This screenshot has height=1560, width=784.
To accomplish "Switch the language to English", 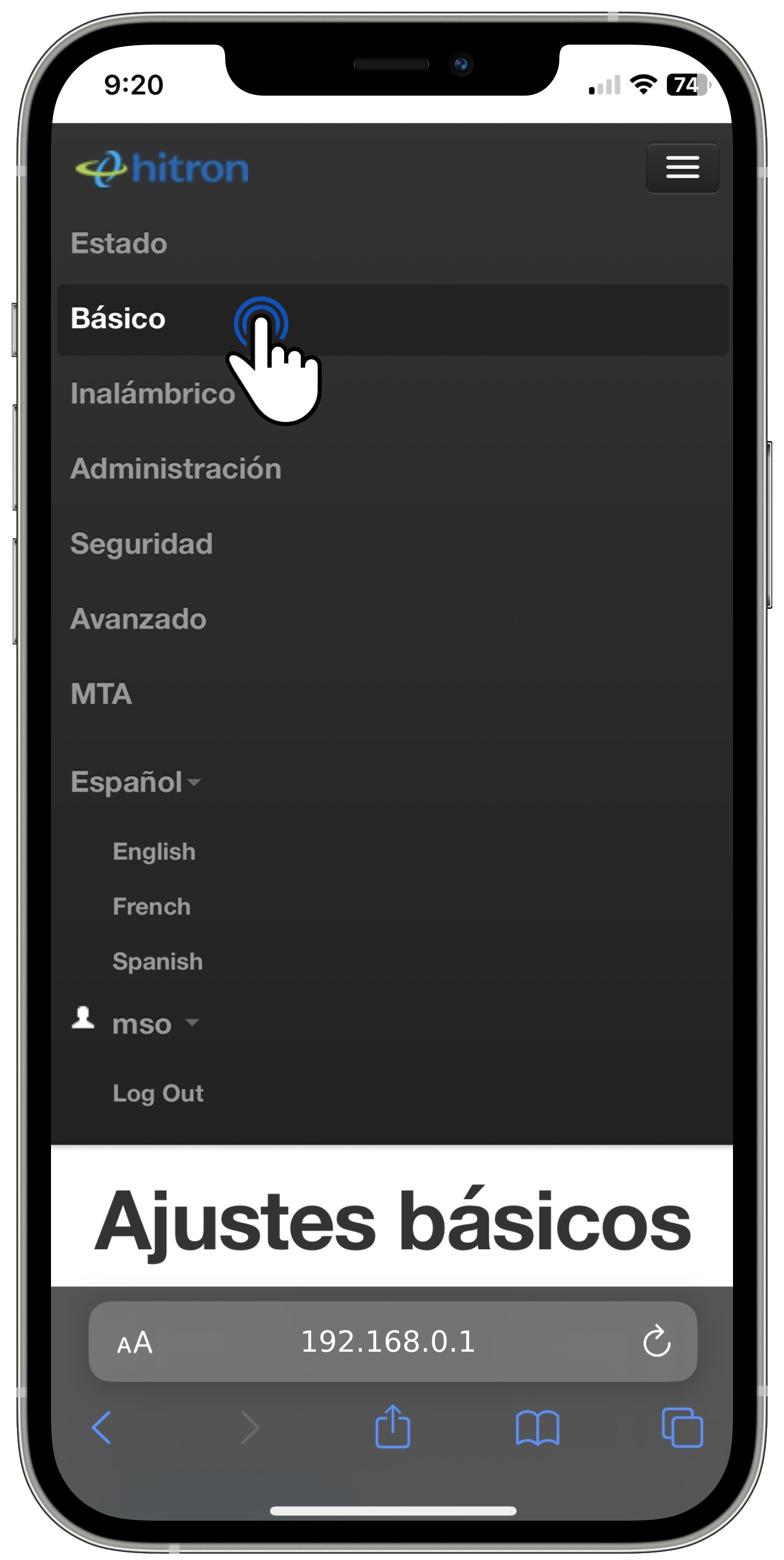I will tap(154, 851).
